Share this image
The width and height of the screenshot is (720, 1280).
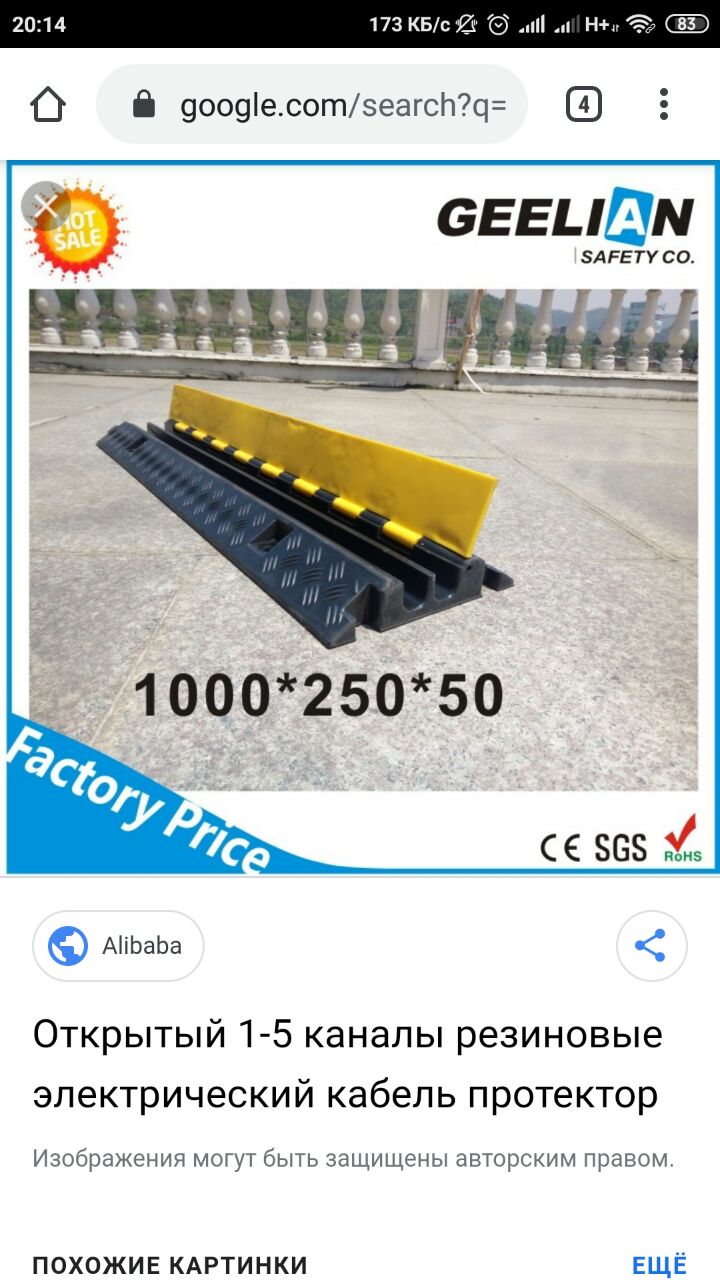click(651, 945)
